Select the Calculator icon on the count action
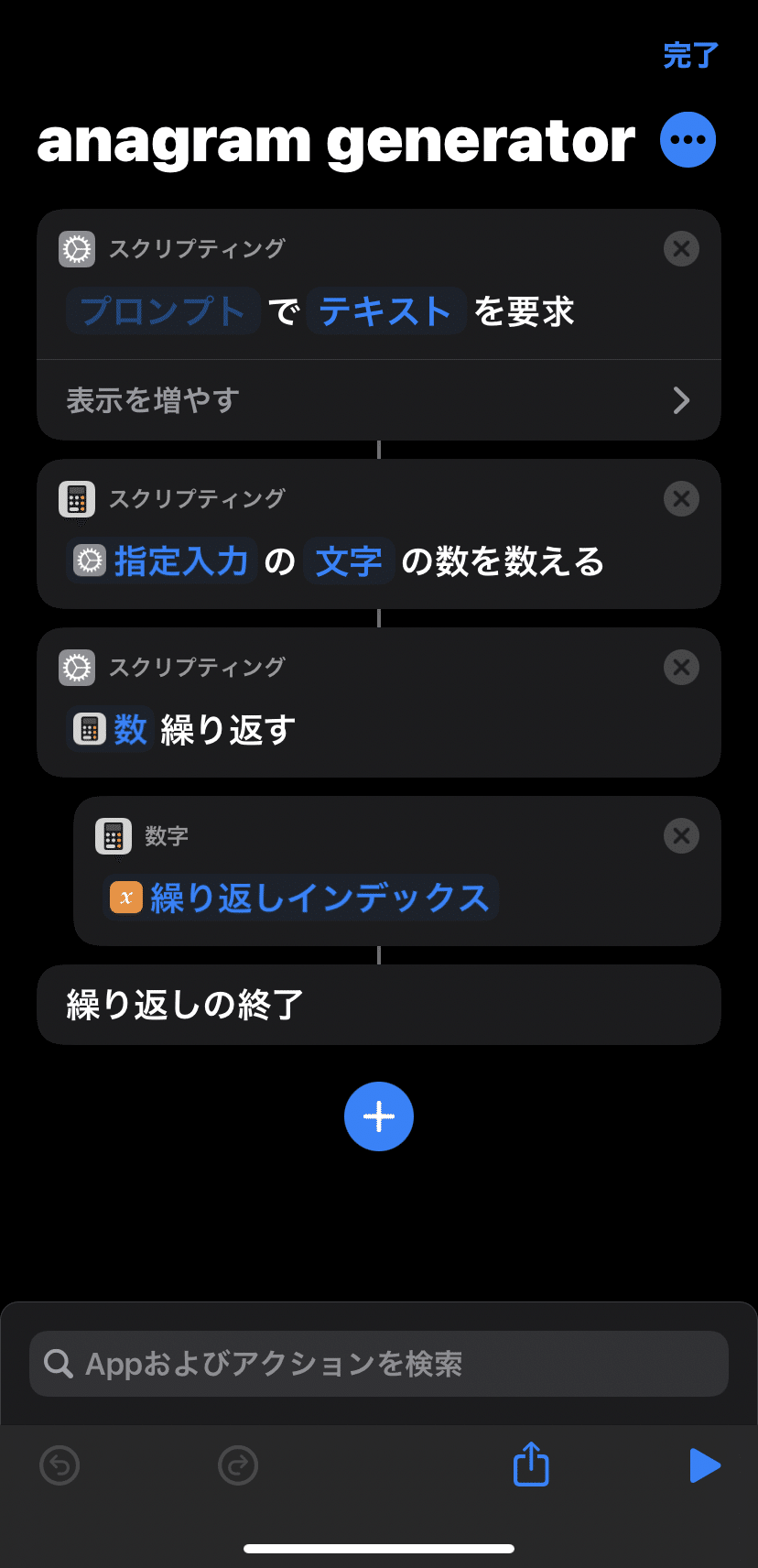The height and width of the screenshot is (1568, 758). click(77, 498)
